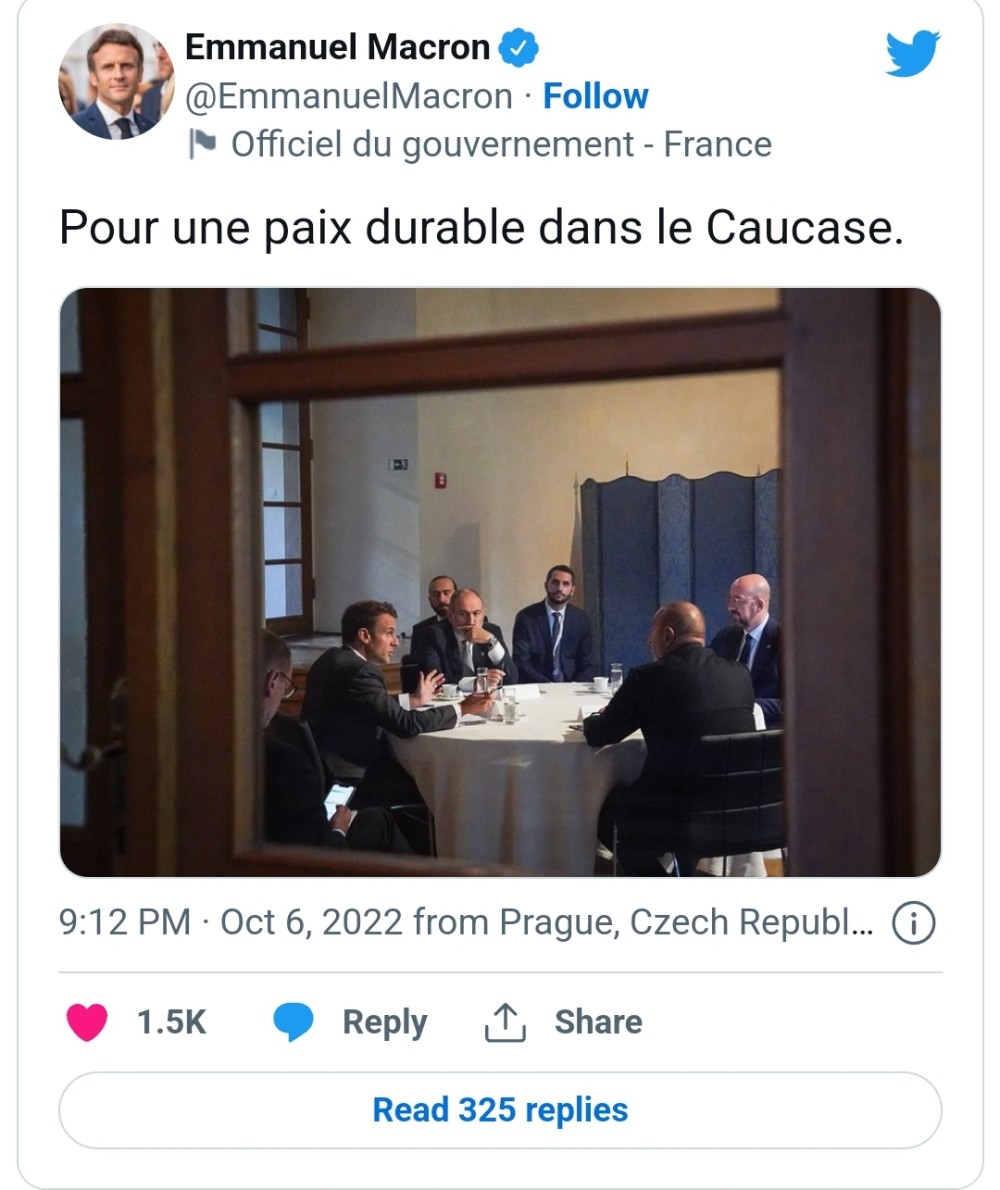Follow the @EmmanuelMacron account

595,96
